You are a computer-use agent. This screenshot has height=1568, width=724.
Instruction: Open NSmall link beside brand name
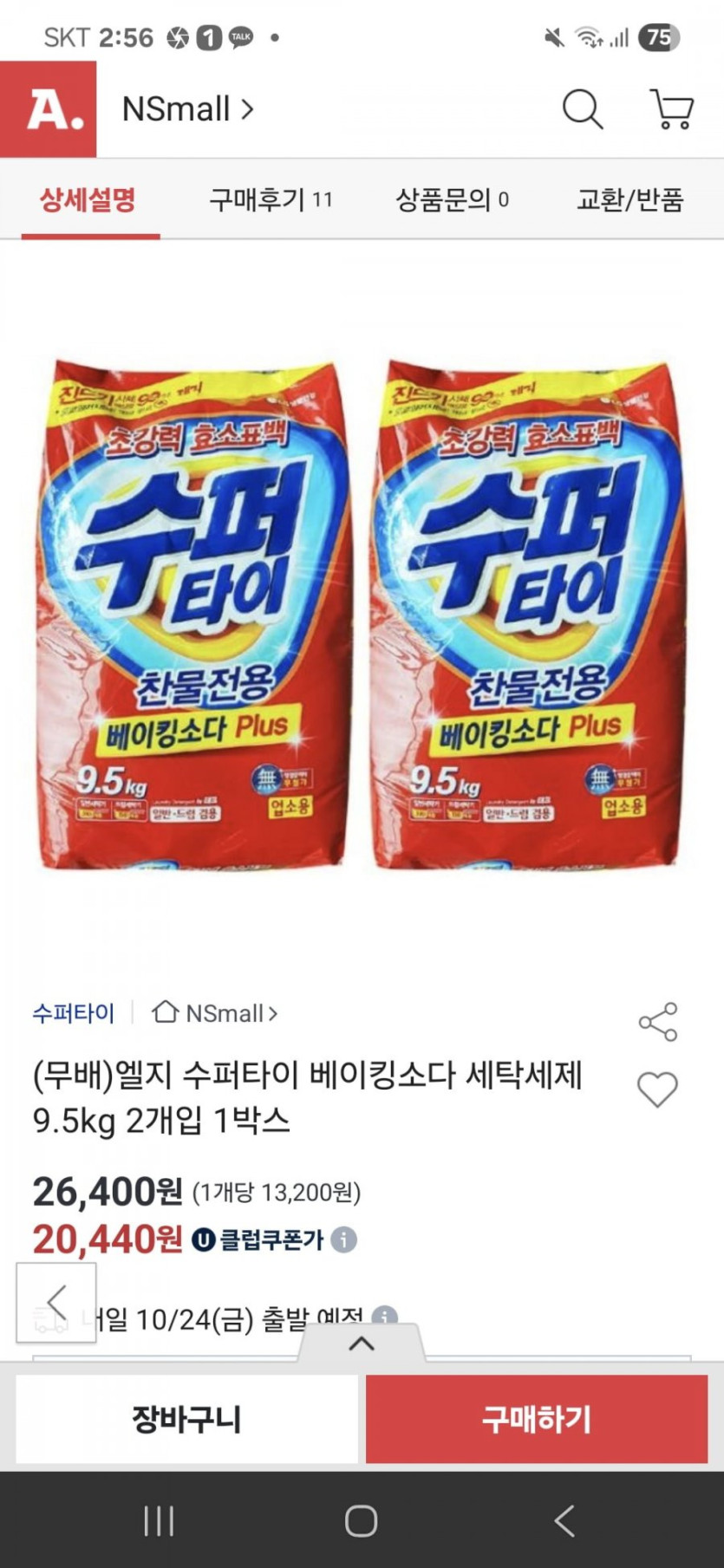pyautogui.click(x=215, y=1013)
